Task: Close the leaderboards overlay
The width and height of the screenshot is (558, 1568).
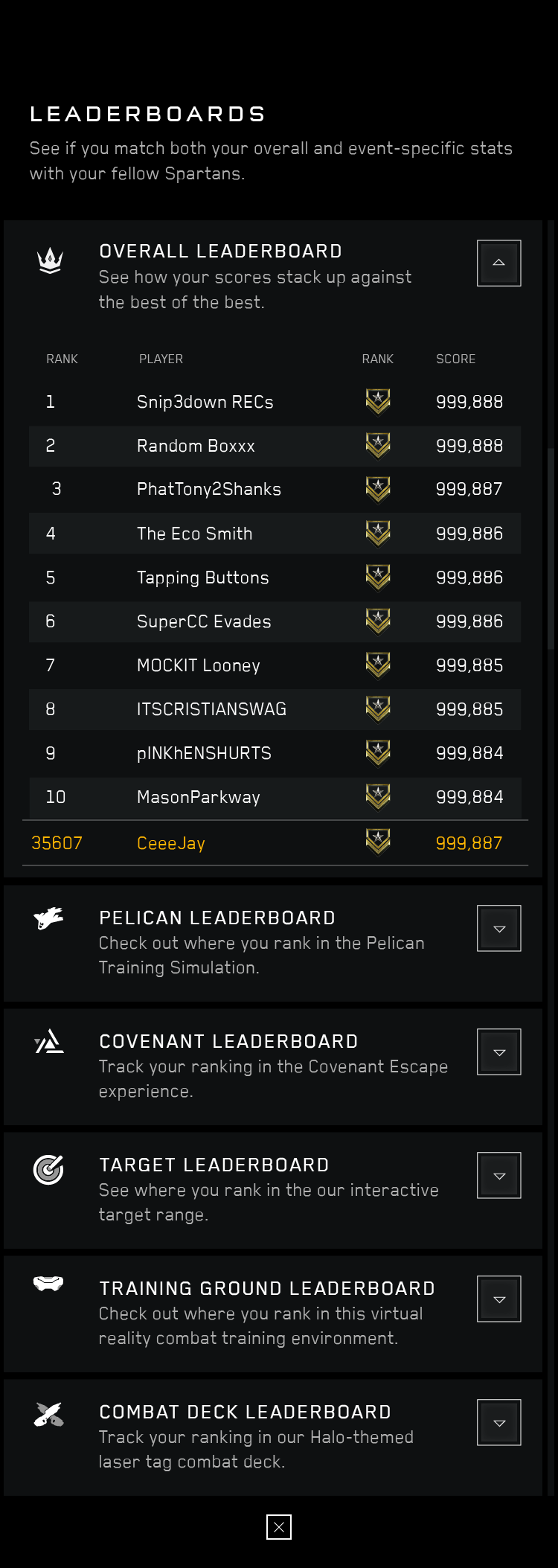Action: 278,1527
